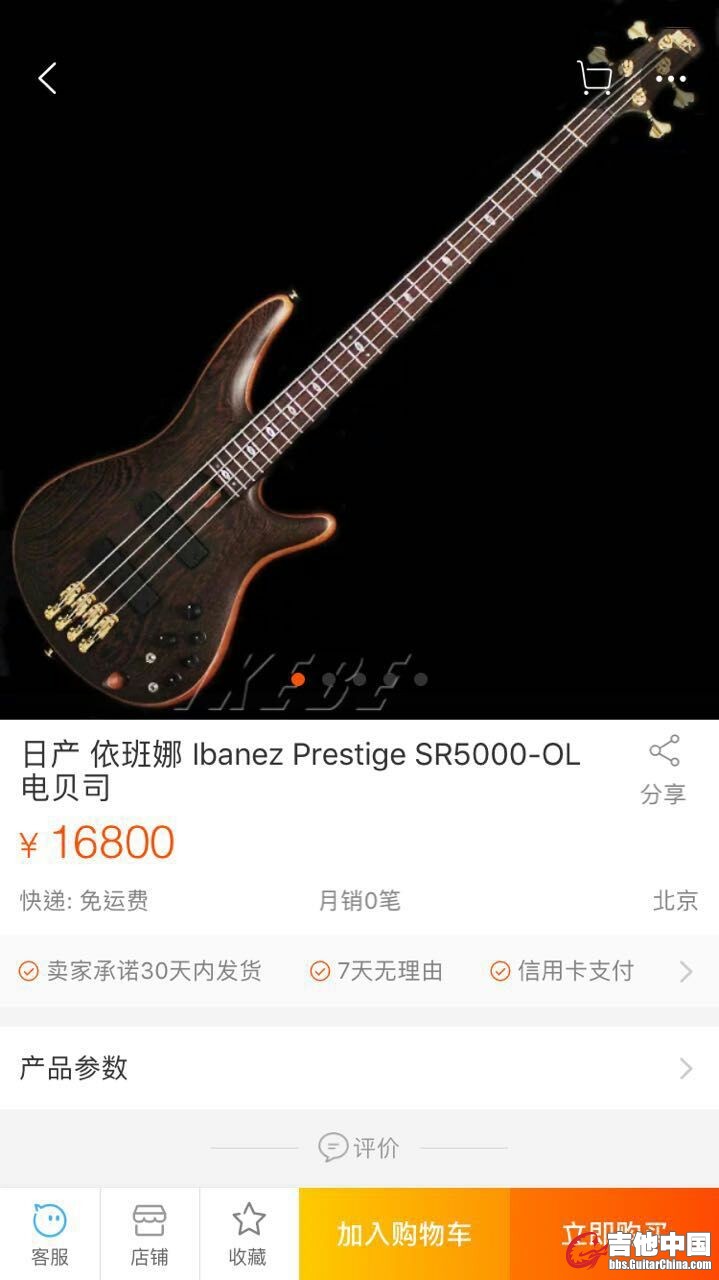This screenshot has height=1280, width=719.
Task: Open the shopping cart icon
Action: point(595,78)
